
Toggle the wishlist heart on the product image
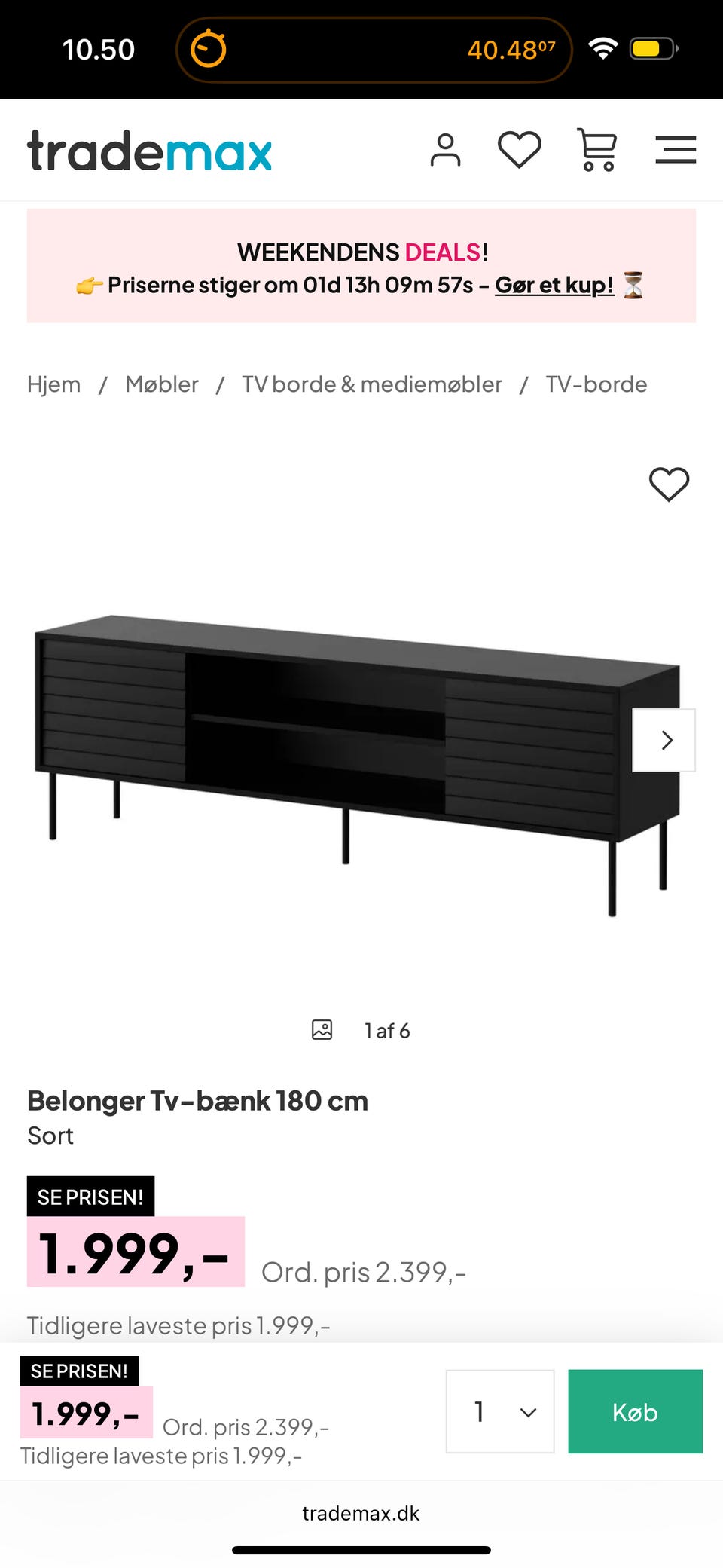point(669,485)
